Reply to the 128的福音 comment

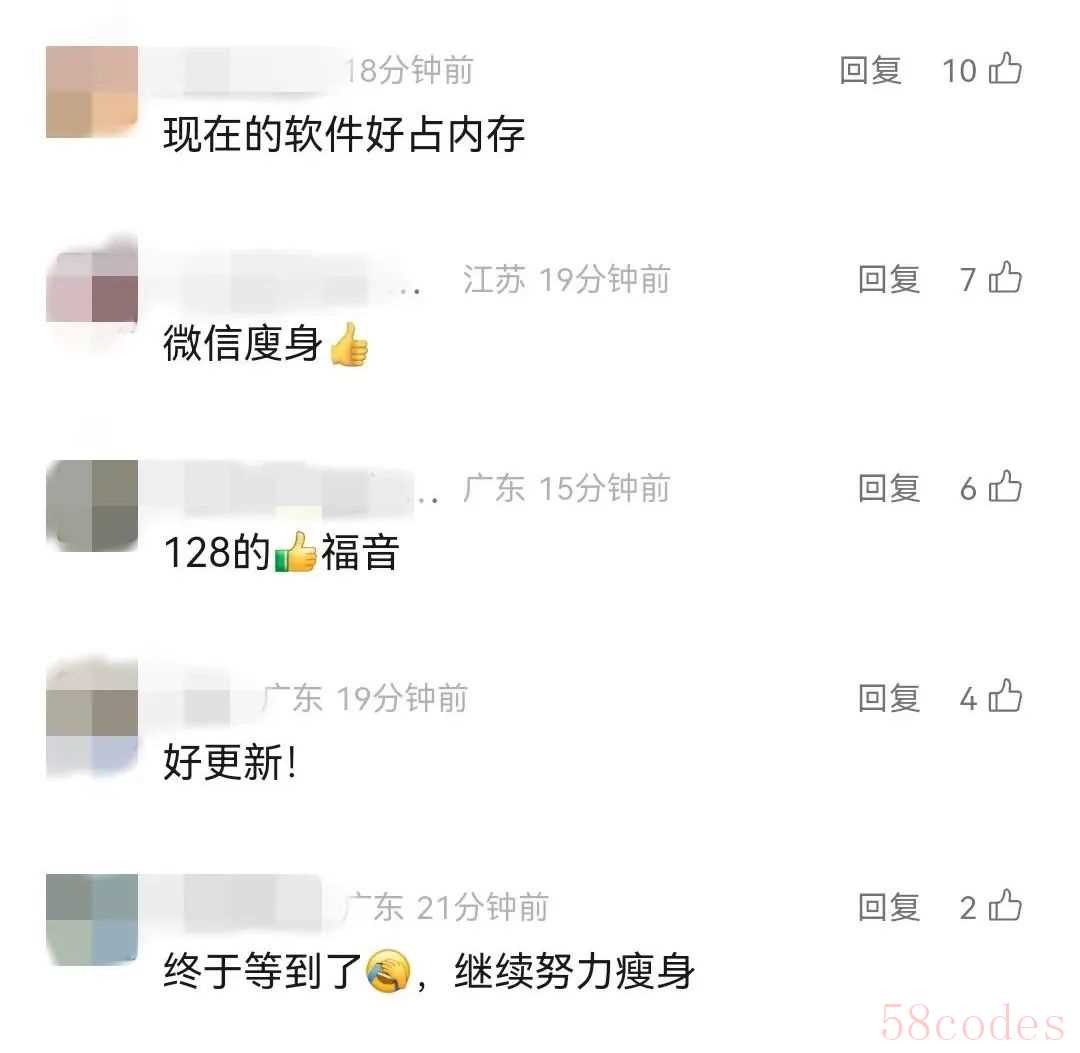tap(888, 489)
